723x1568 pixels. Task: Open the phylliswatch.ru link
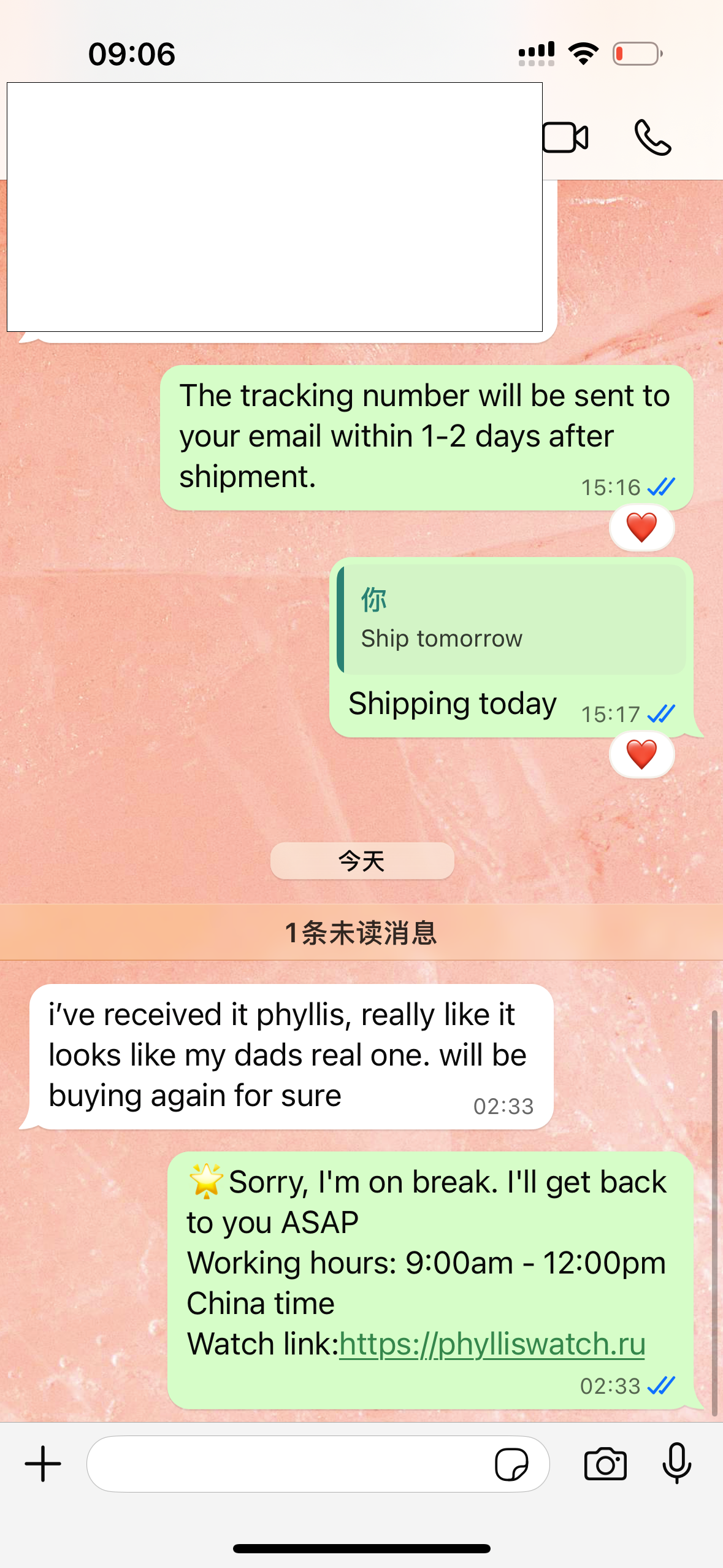(492, 1344)
